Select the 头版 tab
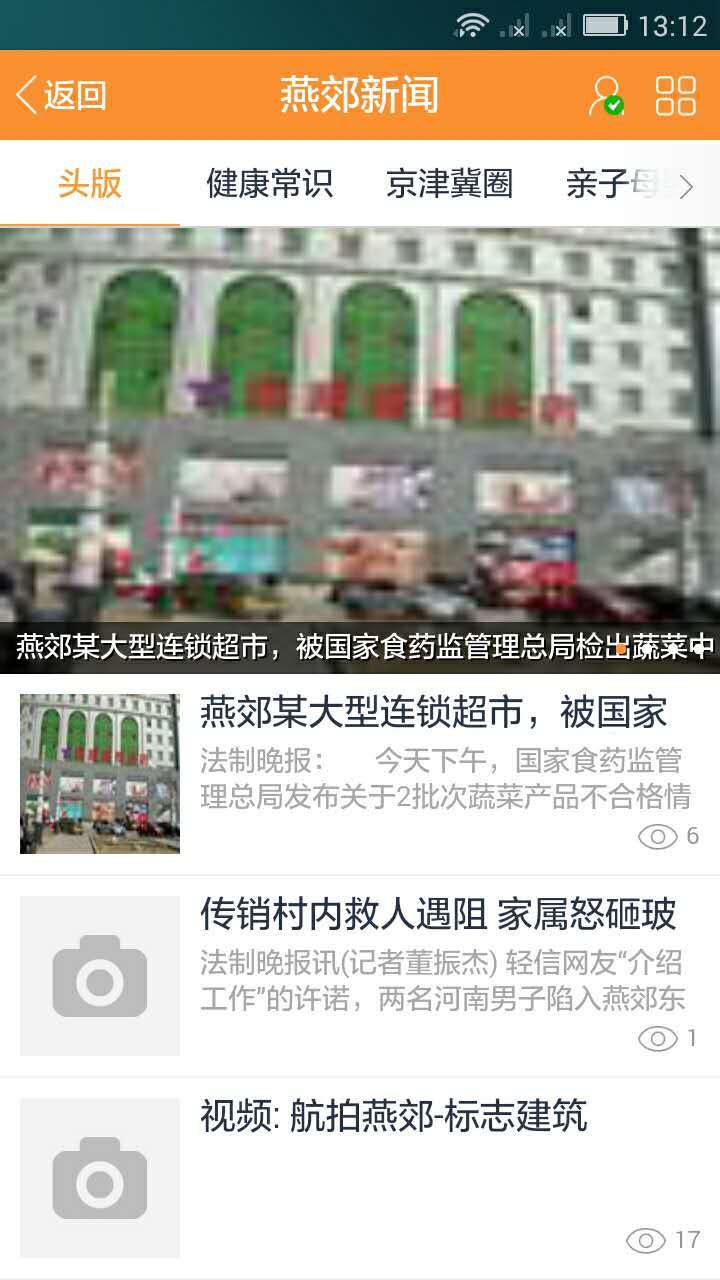The height and width of the screenshot is (1280, 720). coord(90,184)
